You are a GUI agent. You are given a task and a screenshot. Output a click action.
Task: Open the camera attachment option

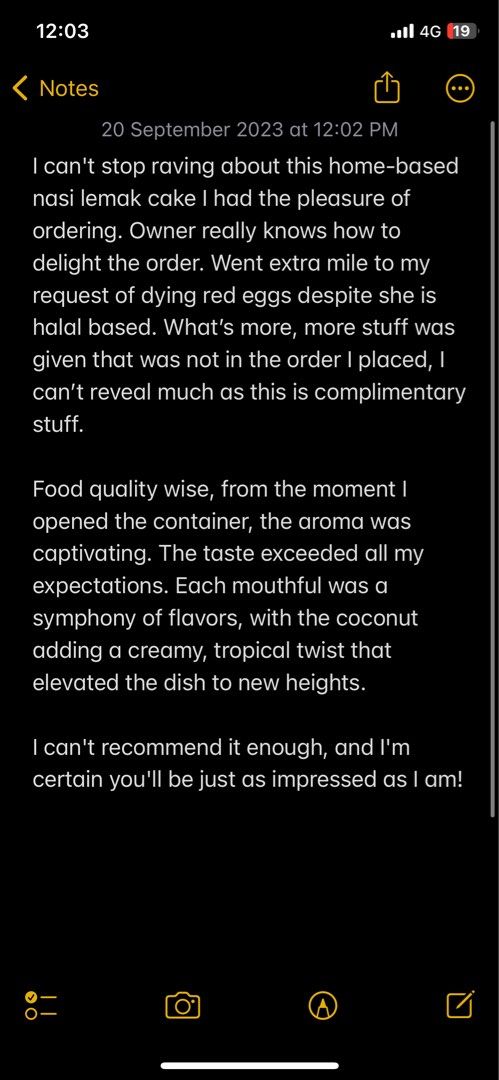click(x=183, y=1006)
